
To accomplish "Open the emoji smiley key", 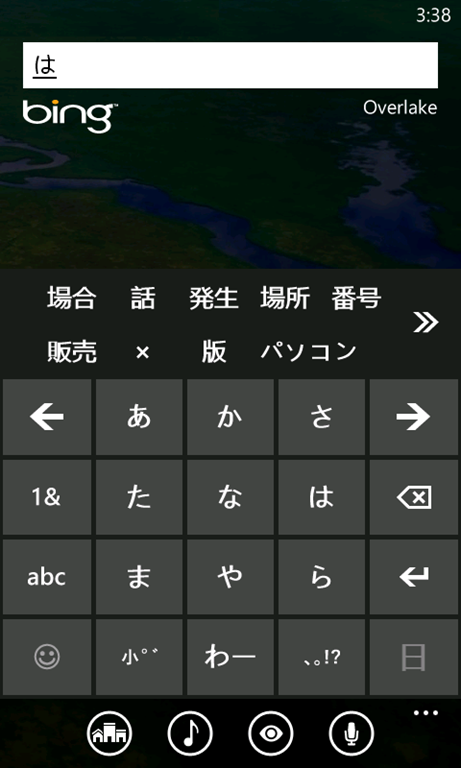I will [x=47, y=657].
